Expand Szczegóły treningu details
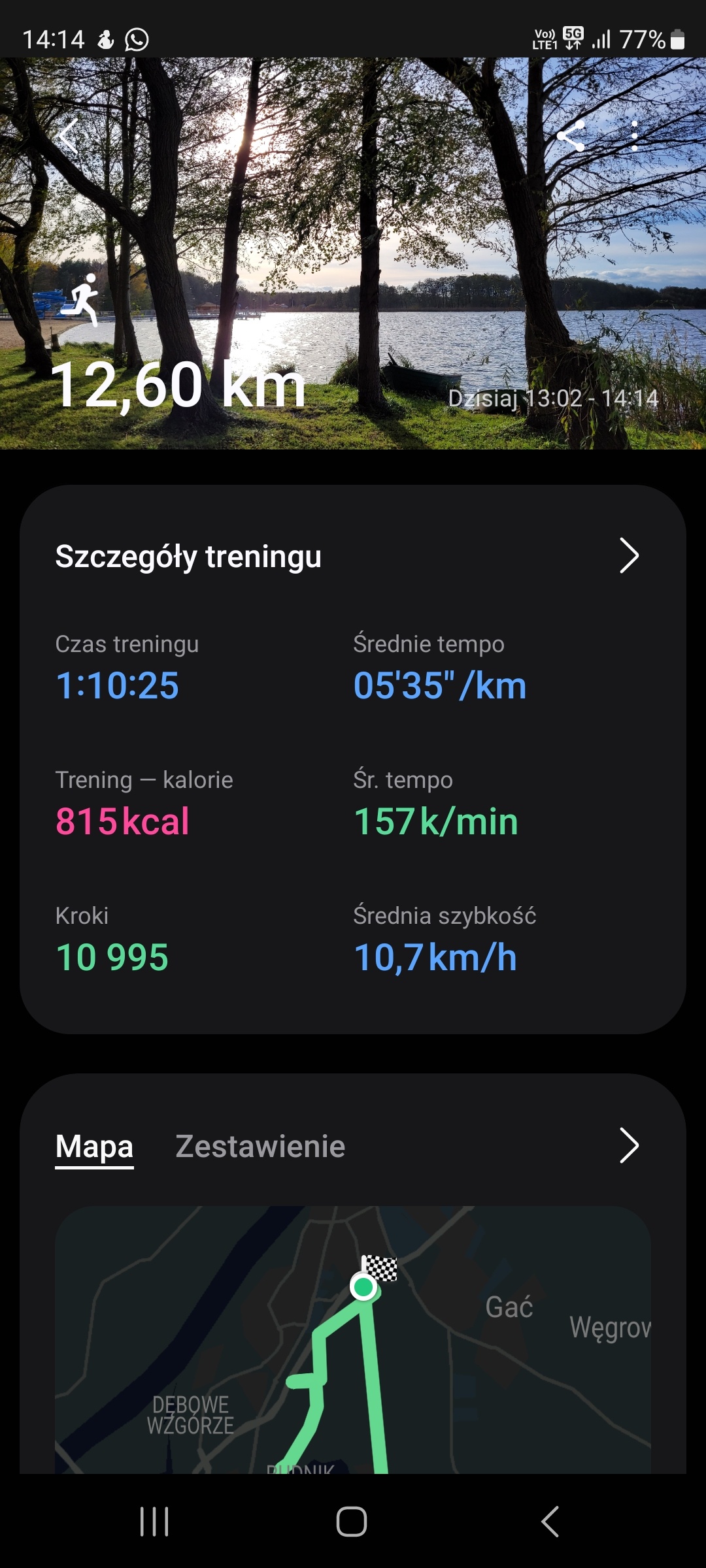Viewport: 706px width, 1568px height. (628, 556)
